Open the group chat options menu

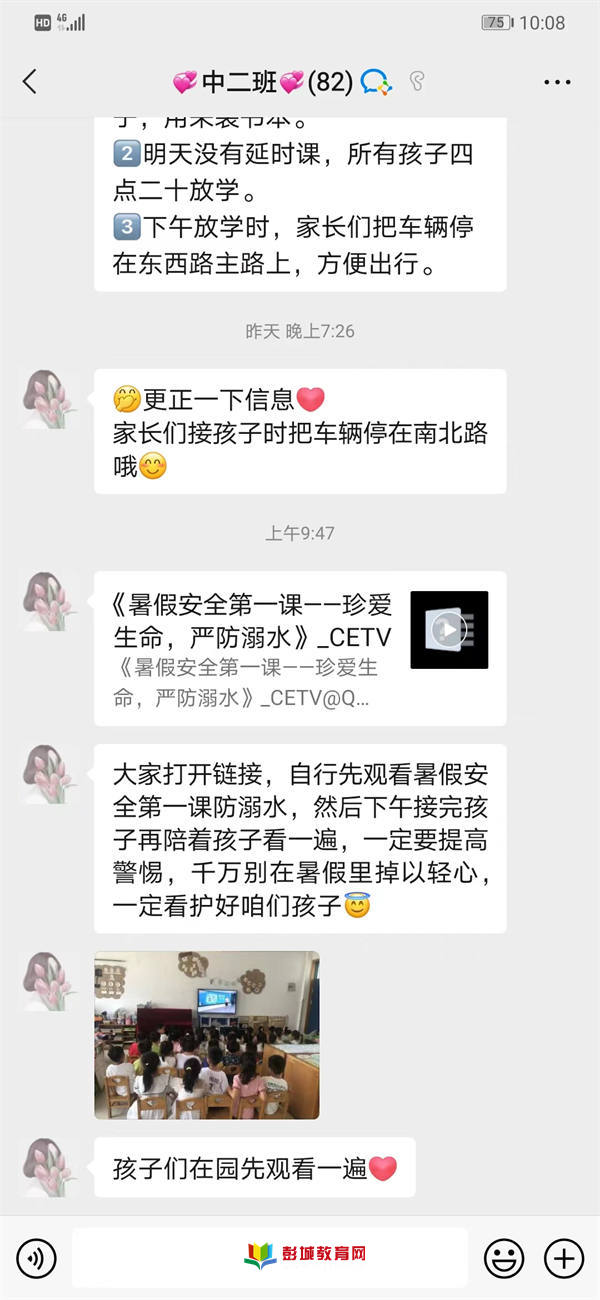tap(558, 82)
